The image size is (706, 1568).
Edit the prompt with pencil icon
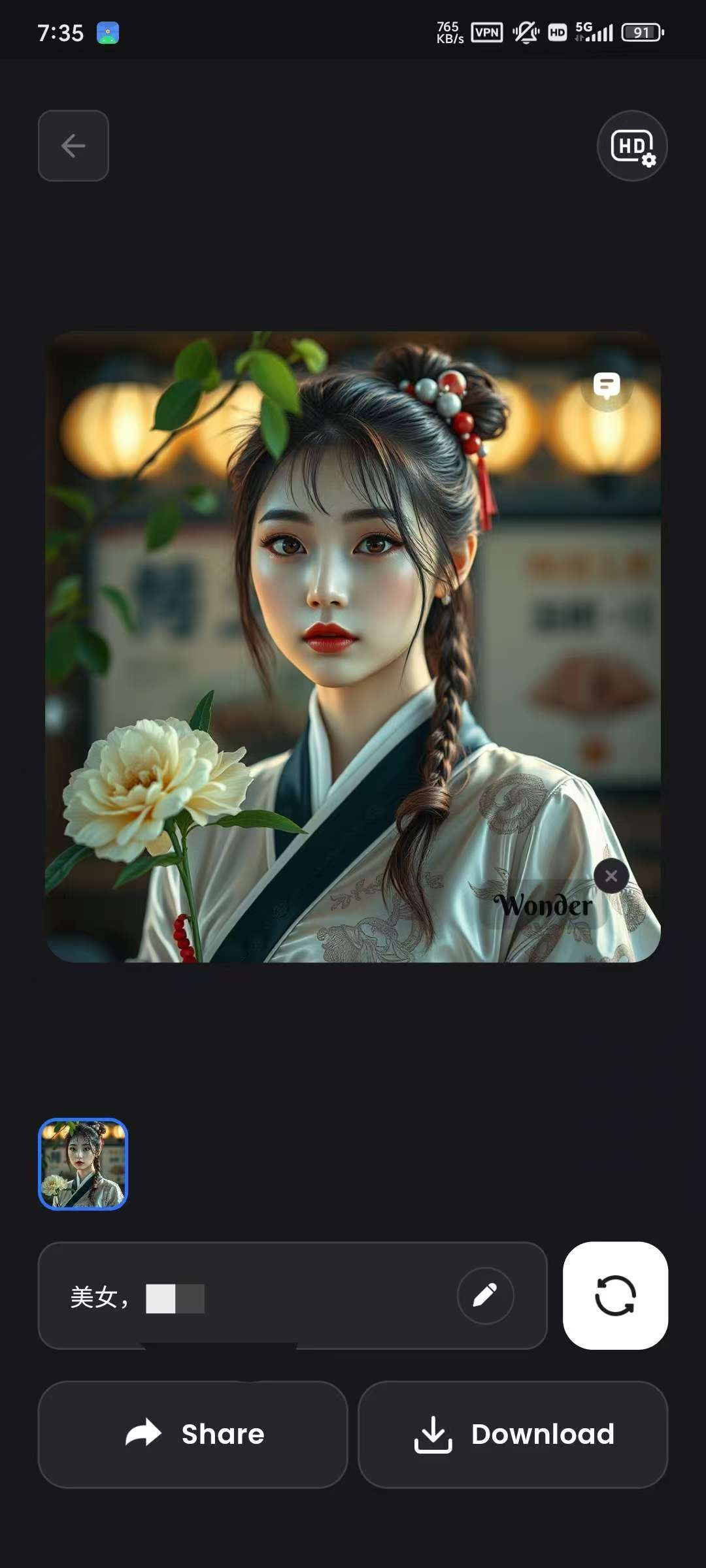point(485,1295)
